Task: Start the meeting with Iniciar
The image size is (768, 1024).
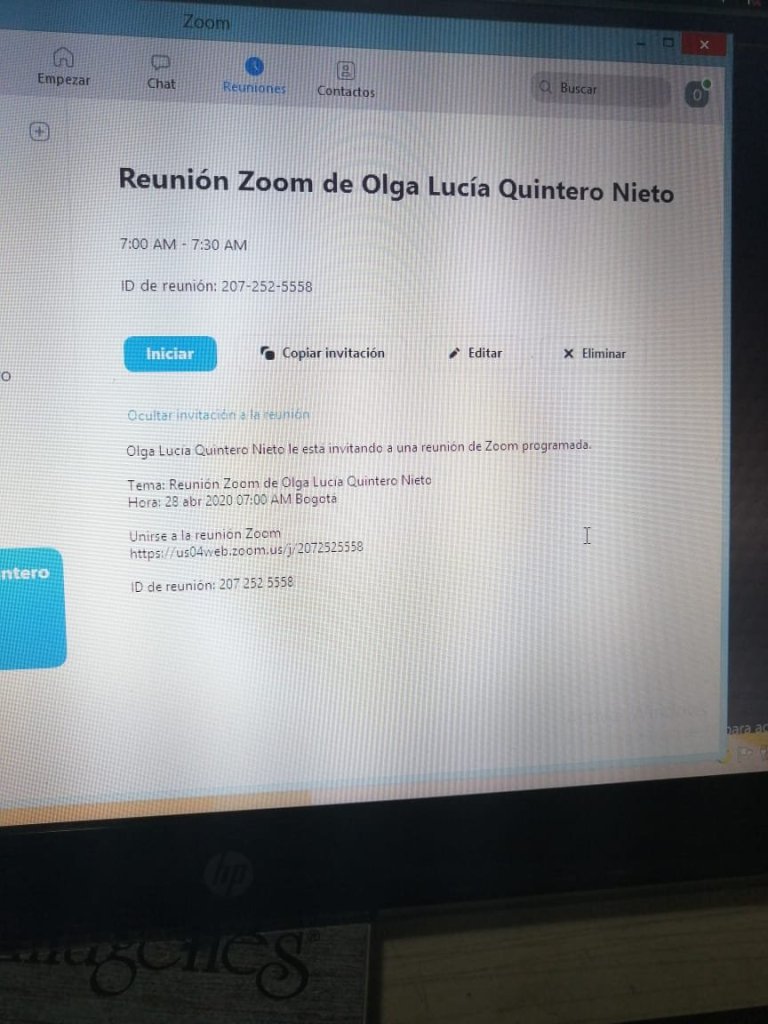Action: click(x=170, y=354)
